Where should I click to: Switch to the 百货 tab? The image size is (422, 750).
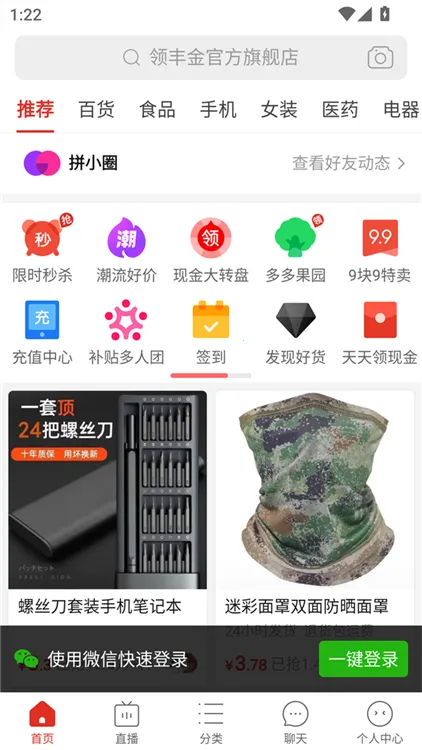[x=97, y=110]
